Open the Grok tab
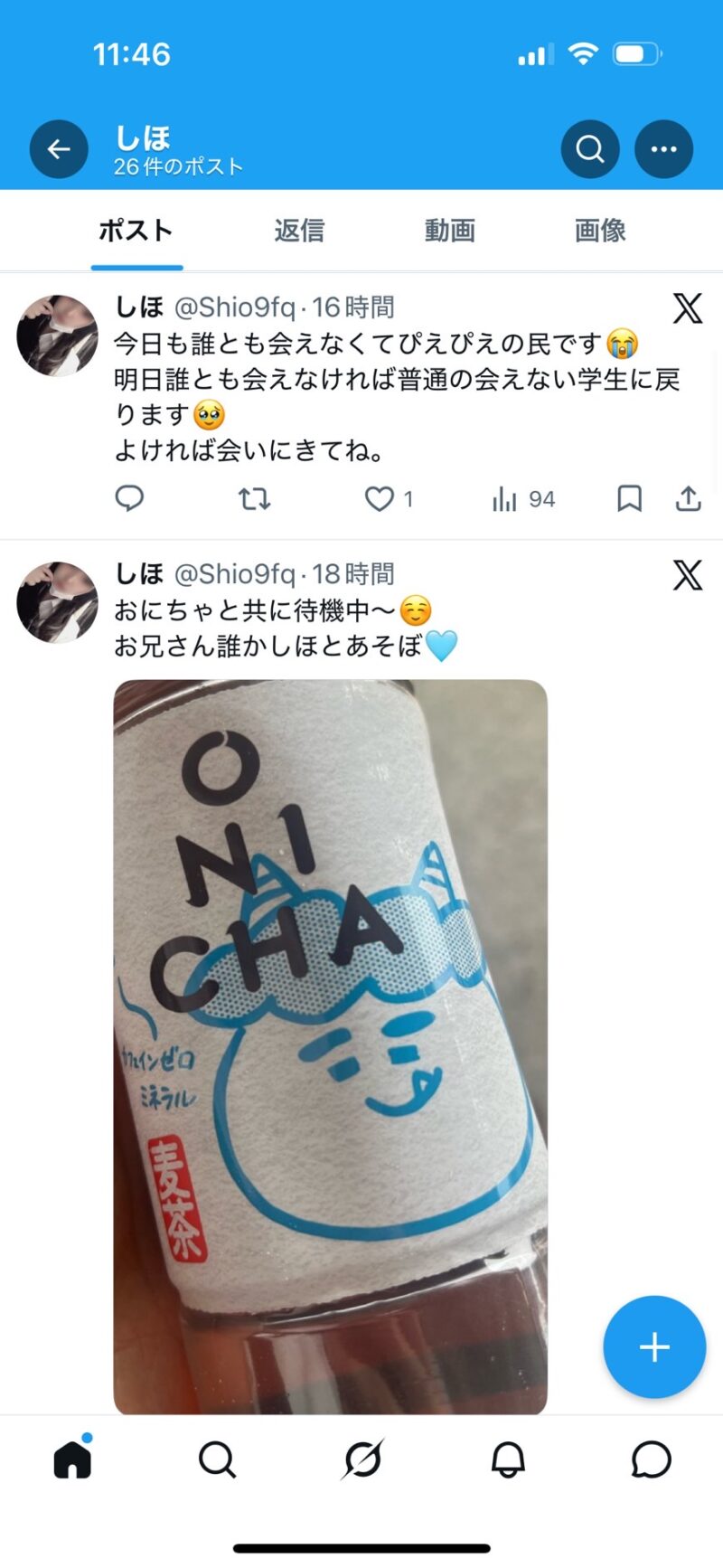The width and height of the screenshot is (723, 1568). pos(362,1459)
